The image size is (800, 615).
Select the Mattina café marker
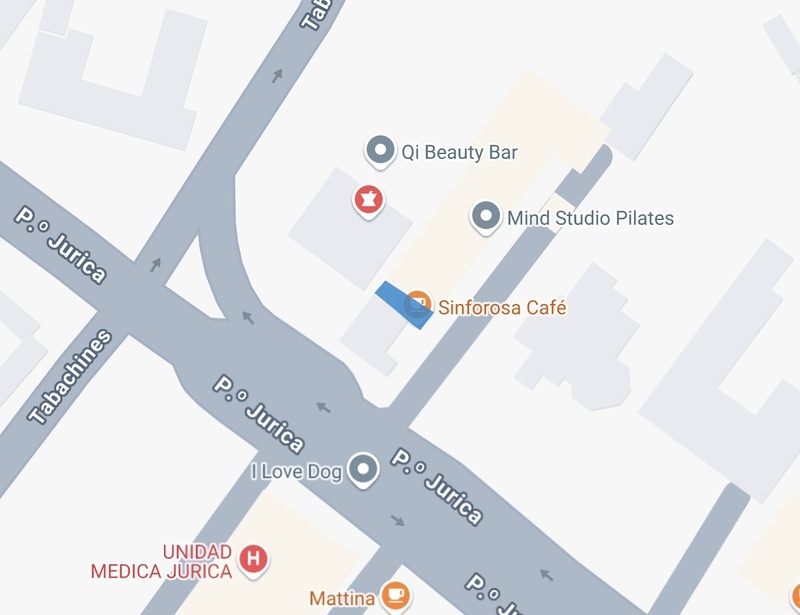pos(396,596)
